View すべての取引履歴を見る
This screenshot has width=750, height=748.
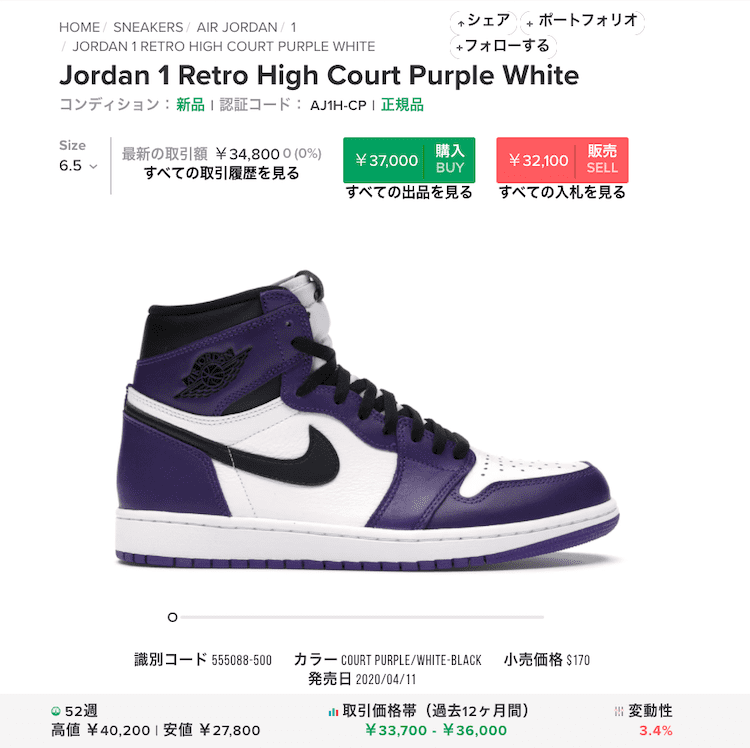(221, 173)
